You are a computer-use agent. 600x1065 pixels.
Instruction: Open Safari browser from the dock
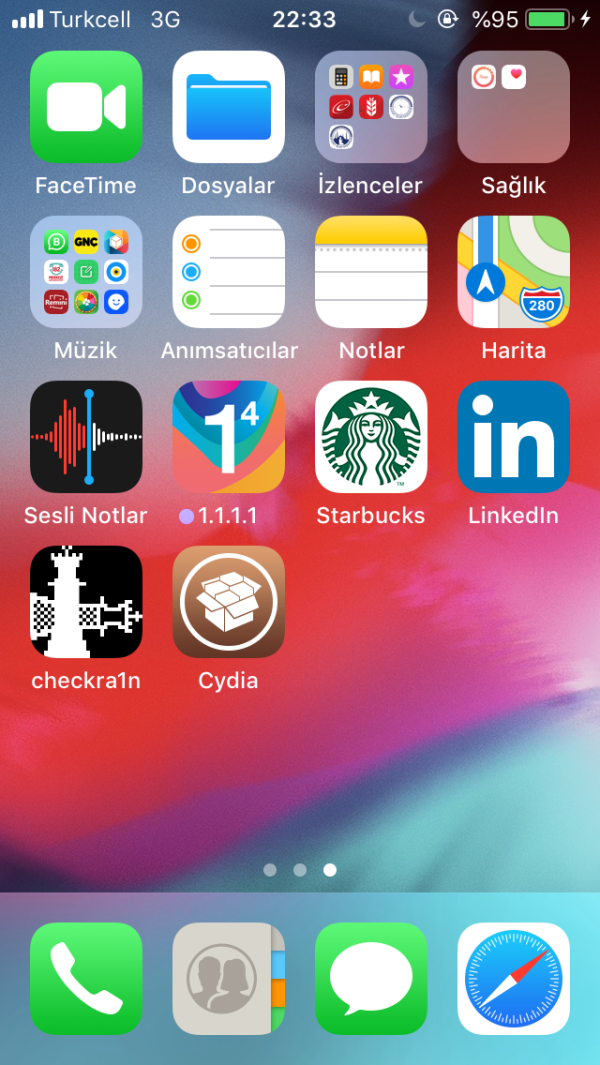(x=514, y=978)
